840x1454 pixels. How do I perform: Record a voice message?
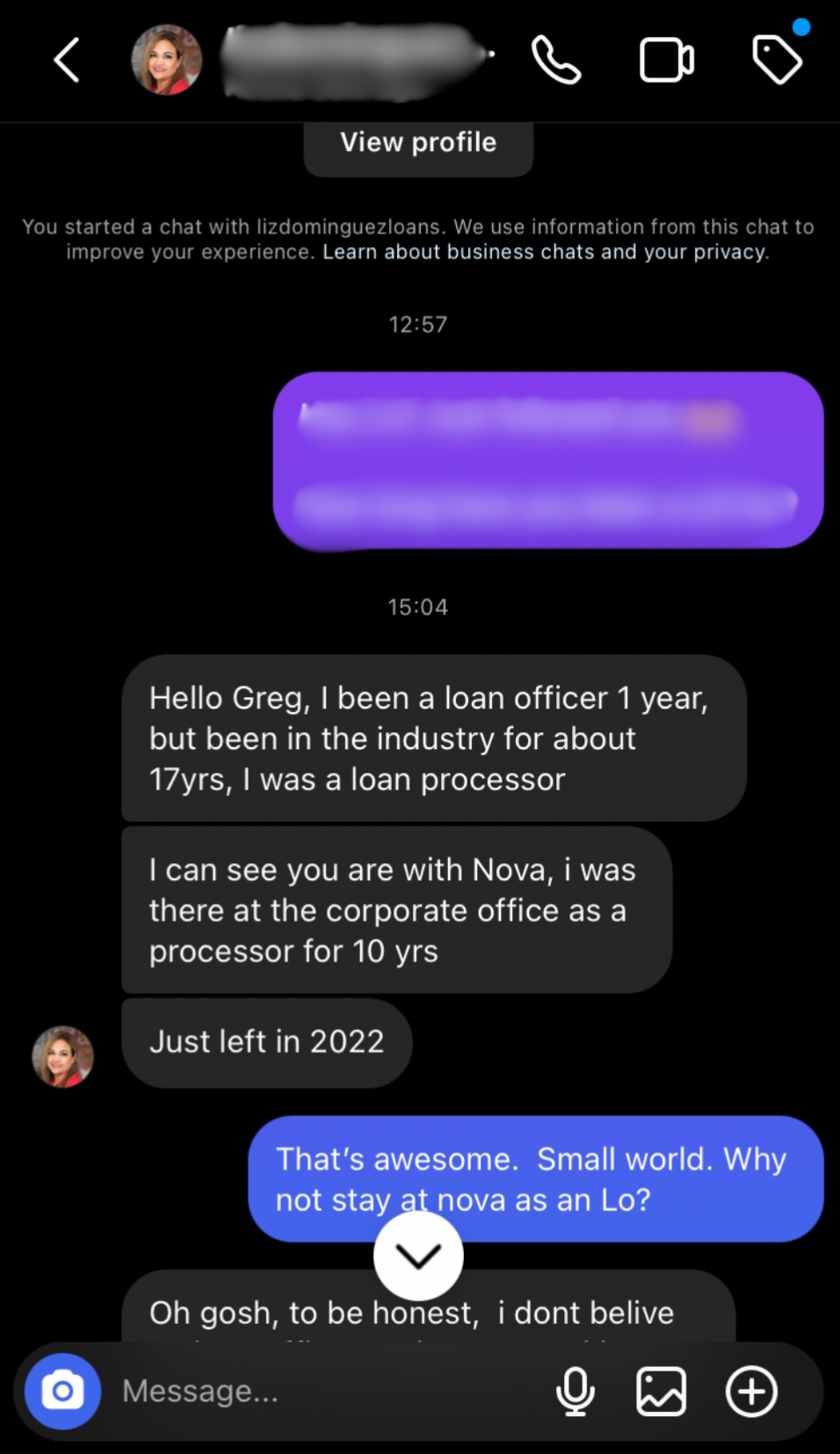pos(576,1391)
